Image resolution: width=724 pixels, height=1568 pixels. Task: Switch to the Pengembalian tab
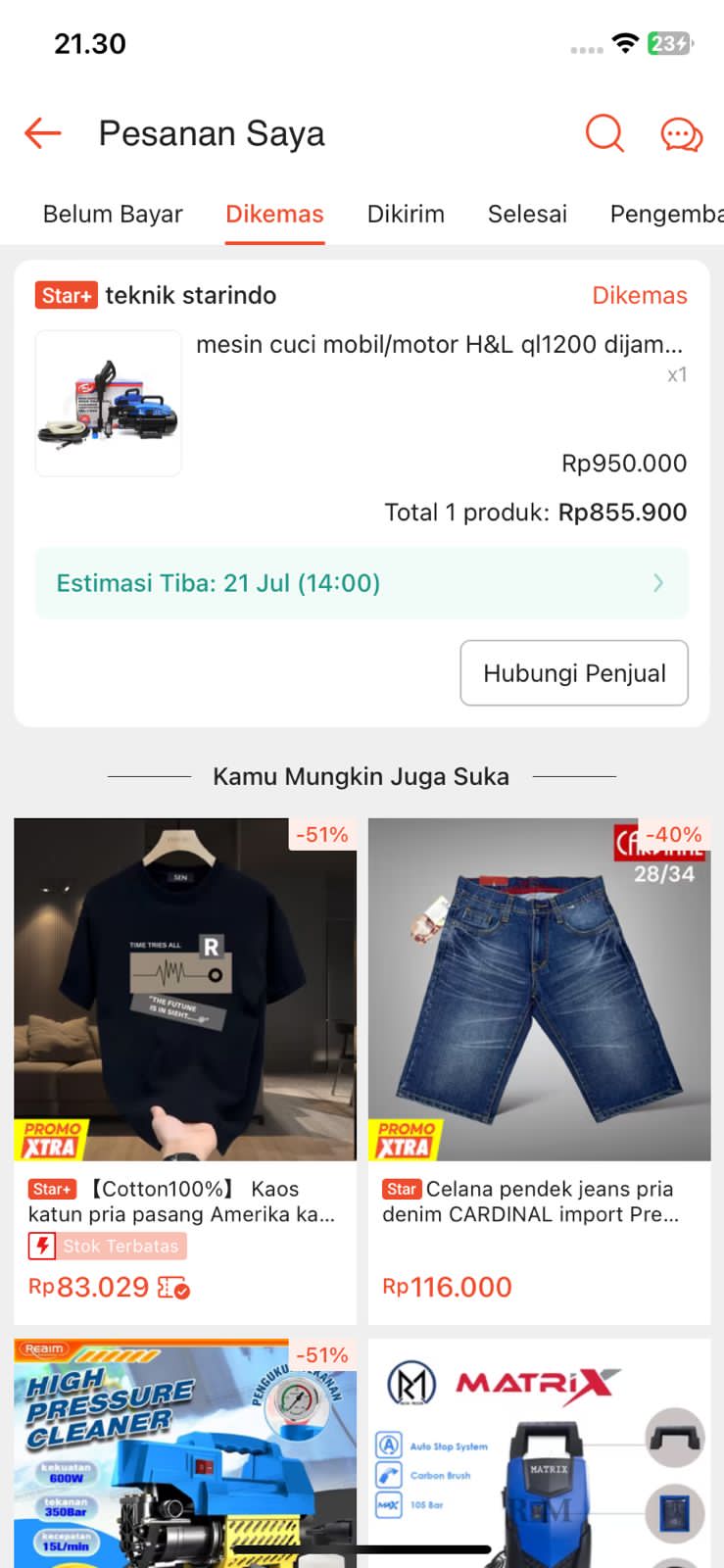coord(666,214)
